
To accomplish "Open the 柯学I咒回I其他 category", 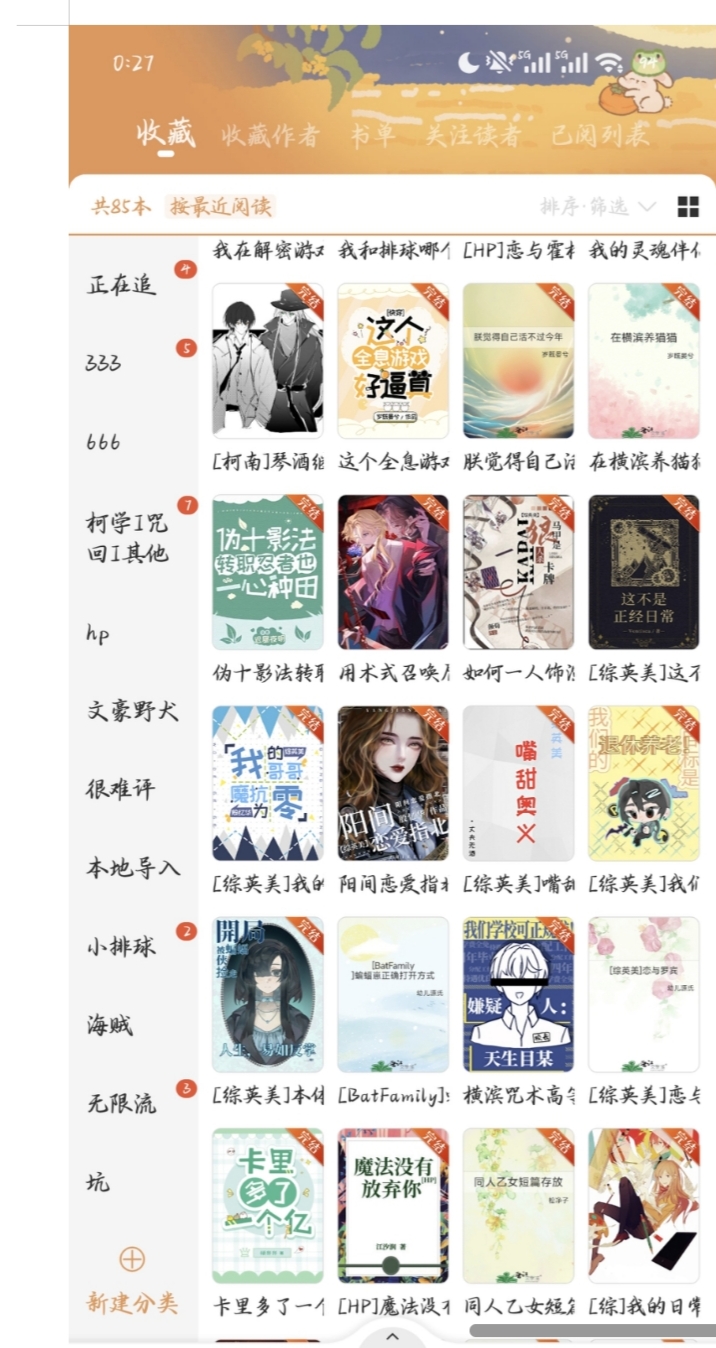I will [x=127, y=538].
